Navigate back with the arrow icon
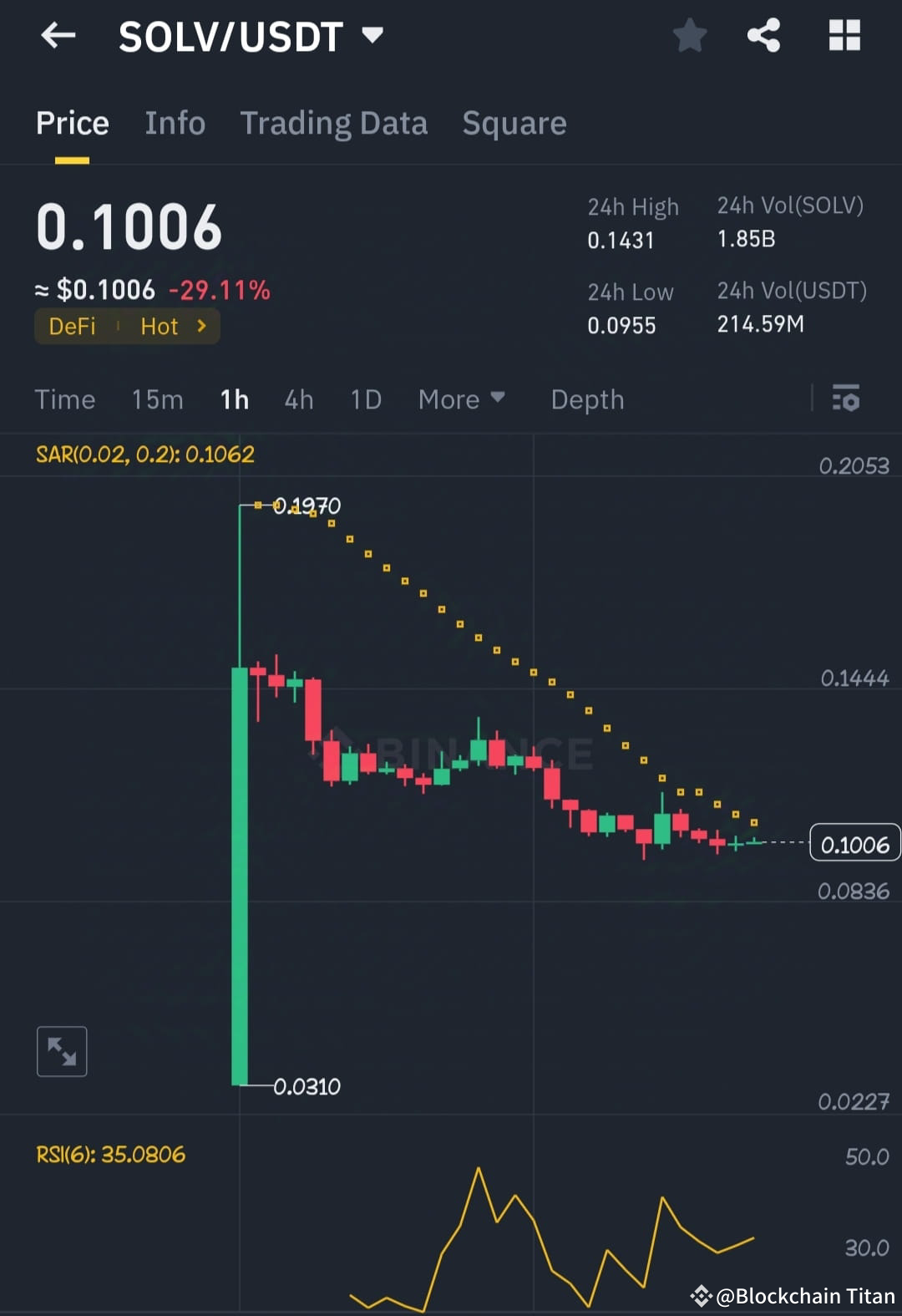 pos(57,35)
